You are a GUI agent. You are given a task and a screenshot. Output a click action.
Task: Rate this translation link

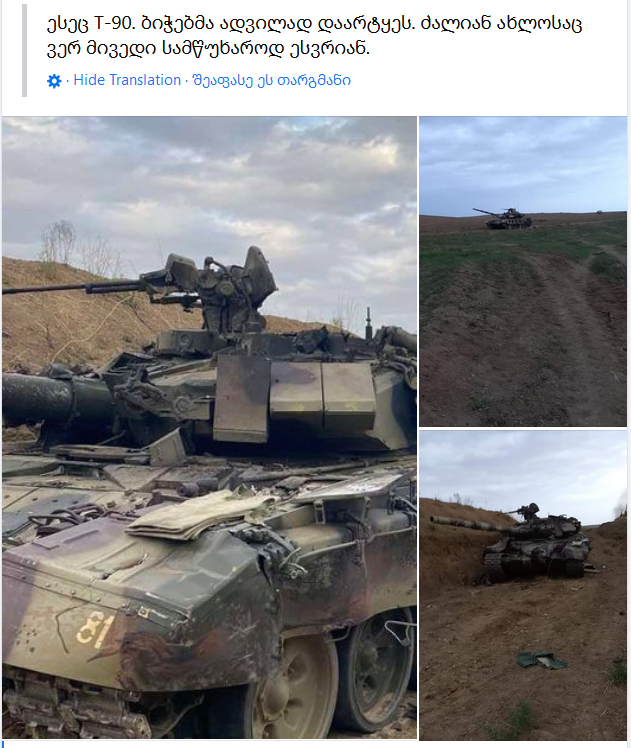point(271,80)
